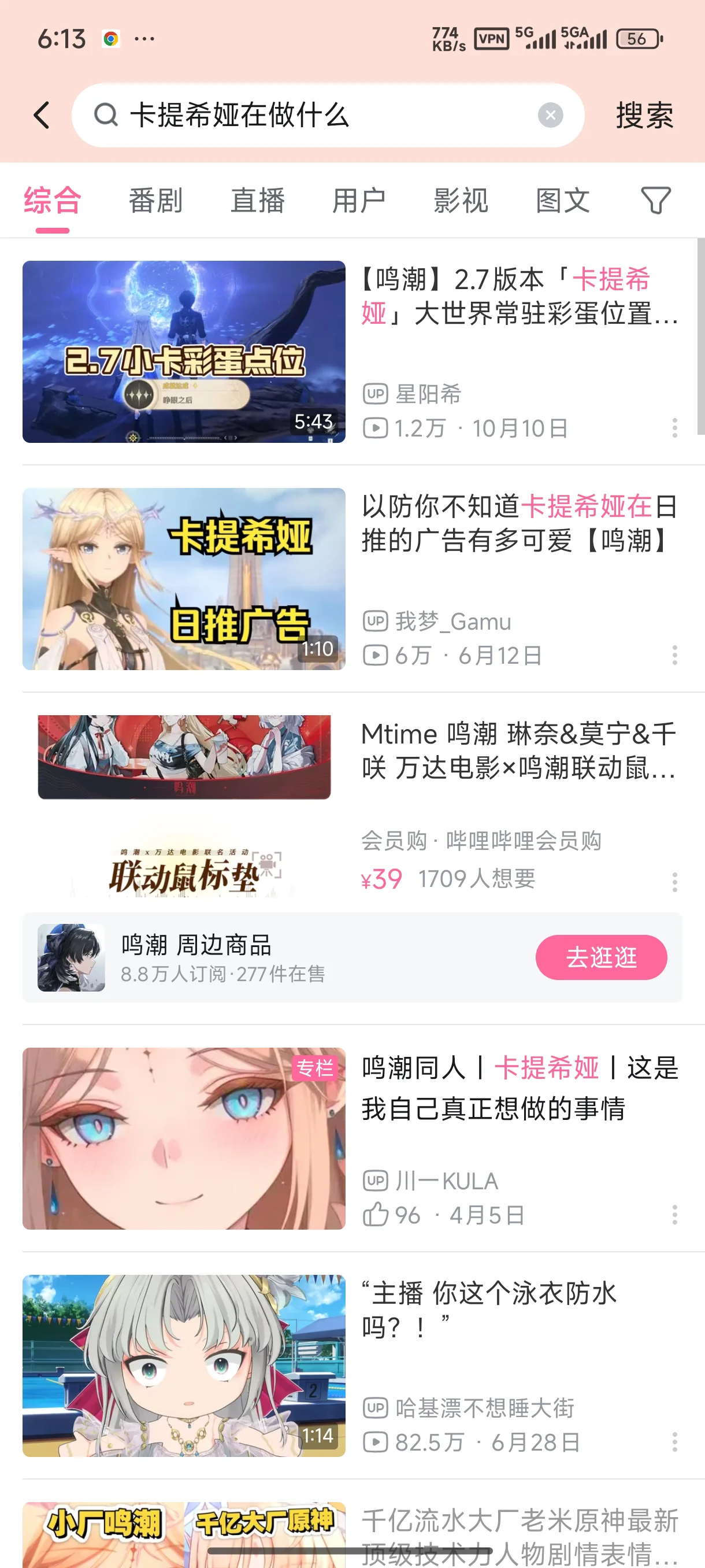The height and width of the screenshot is (1568, 705).
Task: Open the 鸣潮同人 article by 川一KULA
Action: click(x=184, y=1138)
